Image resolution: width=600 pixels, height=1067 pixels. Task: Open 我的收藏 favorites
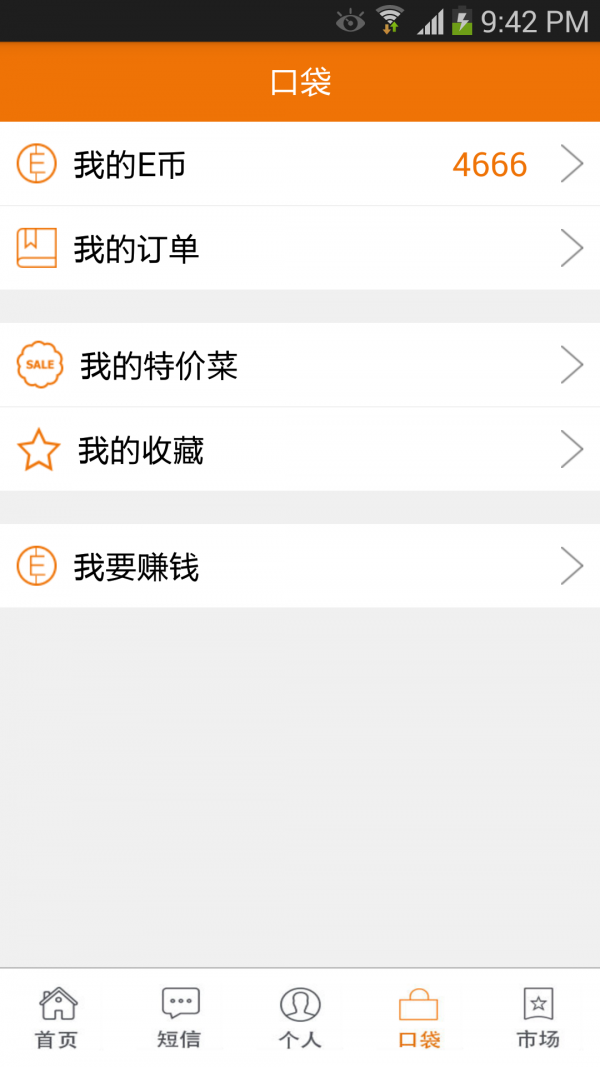tap(300, 450)
